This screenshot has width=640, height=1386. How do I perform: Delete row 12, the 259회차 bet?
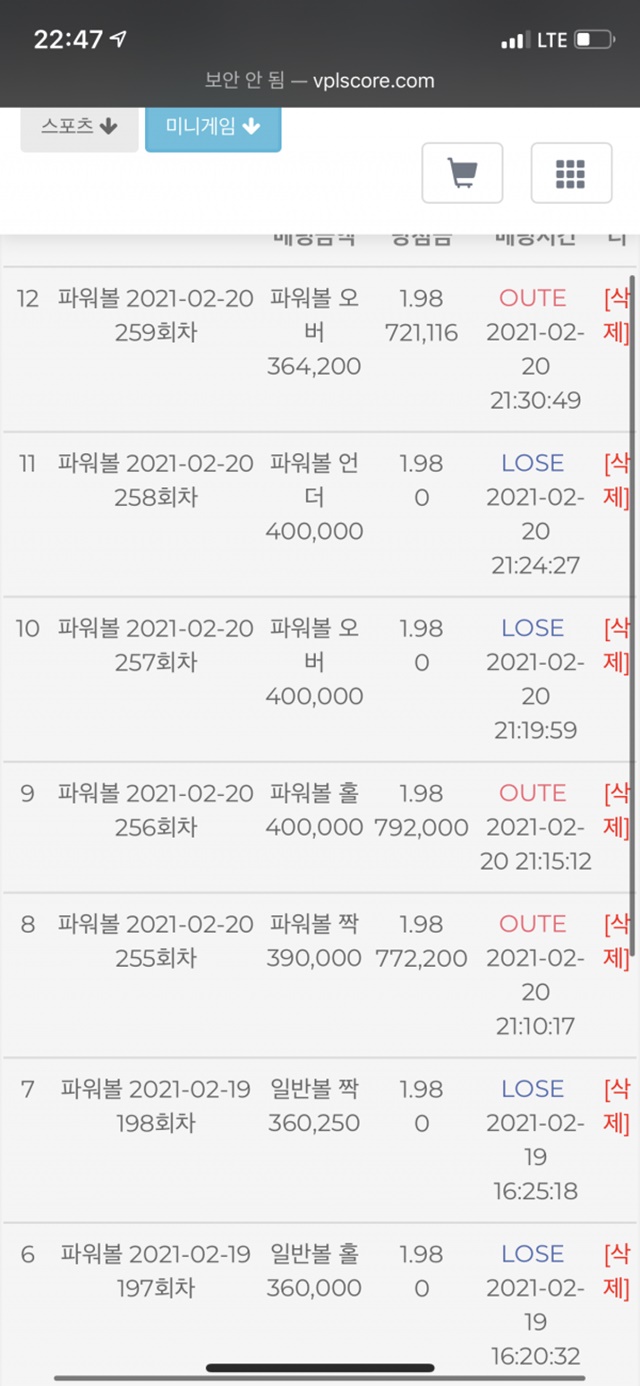pyautogui.click(x=616, y=315)
